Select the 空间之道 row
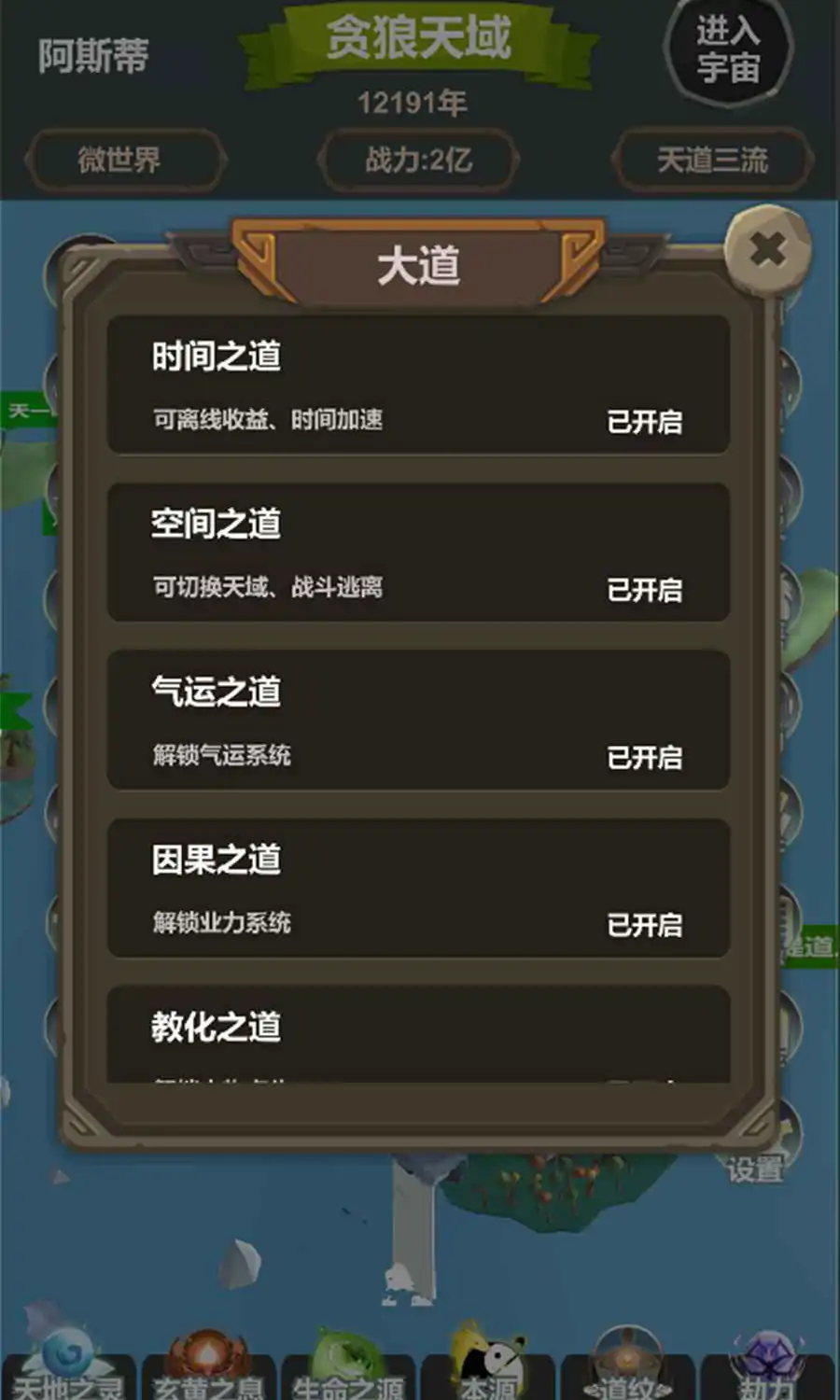Viewport: 840px width, 1400px height. (418, 553)
